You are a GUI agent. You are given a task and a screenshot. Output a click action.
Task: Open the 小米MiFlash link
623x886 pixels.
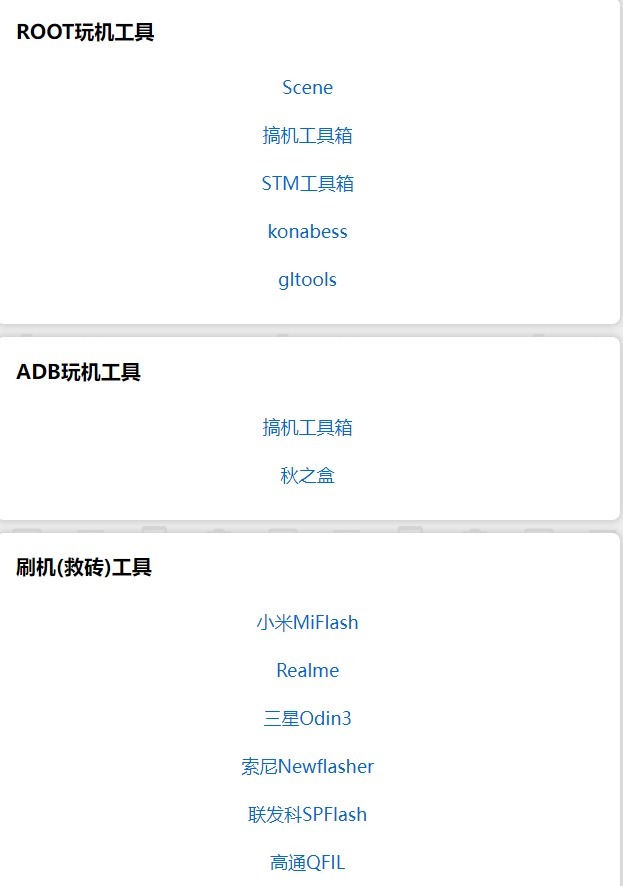307,623
